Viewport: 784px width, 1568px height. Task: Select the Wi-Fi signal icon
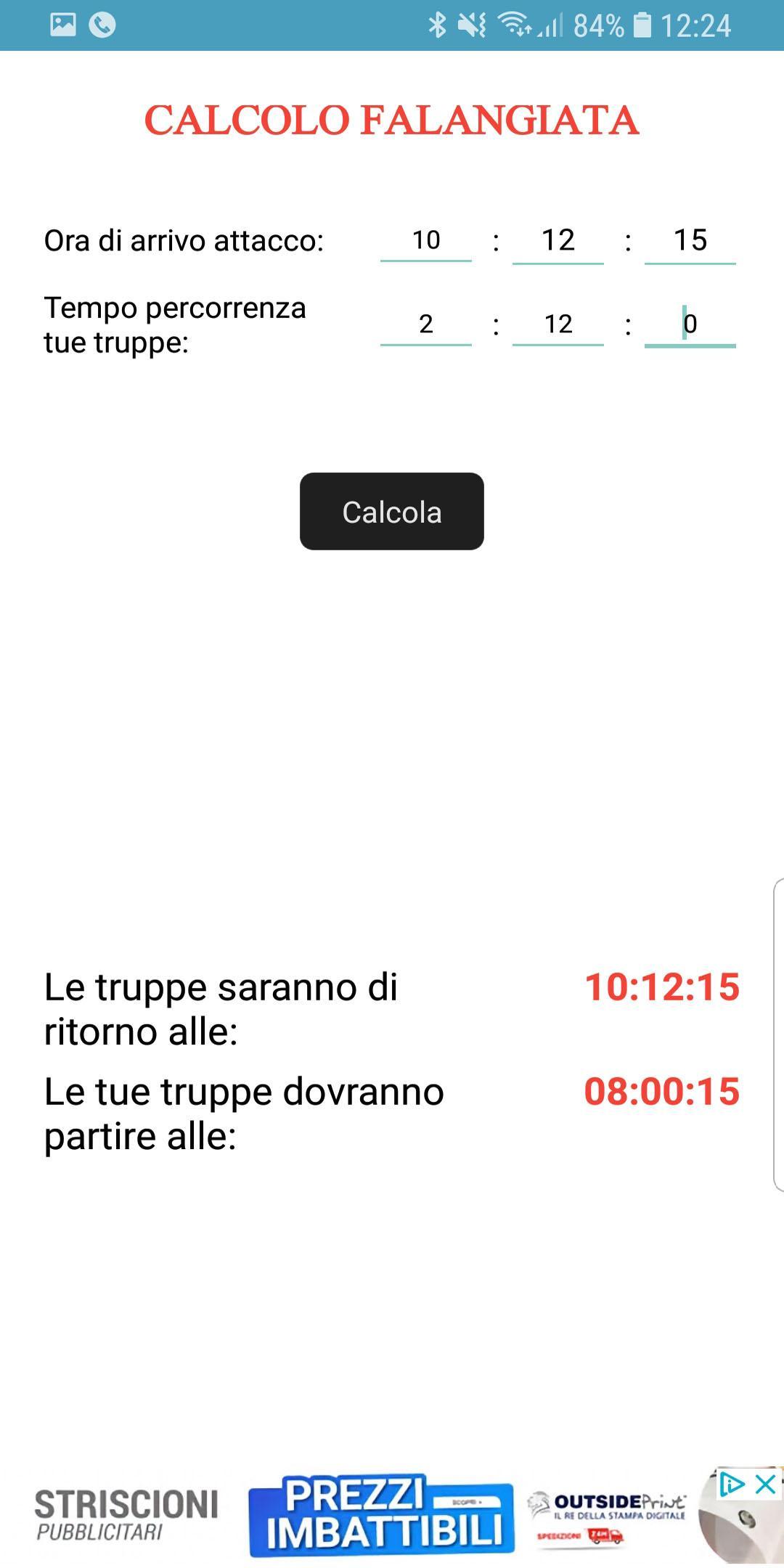click(x=515, y=25)
